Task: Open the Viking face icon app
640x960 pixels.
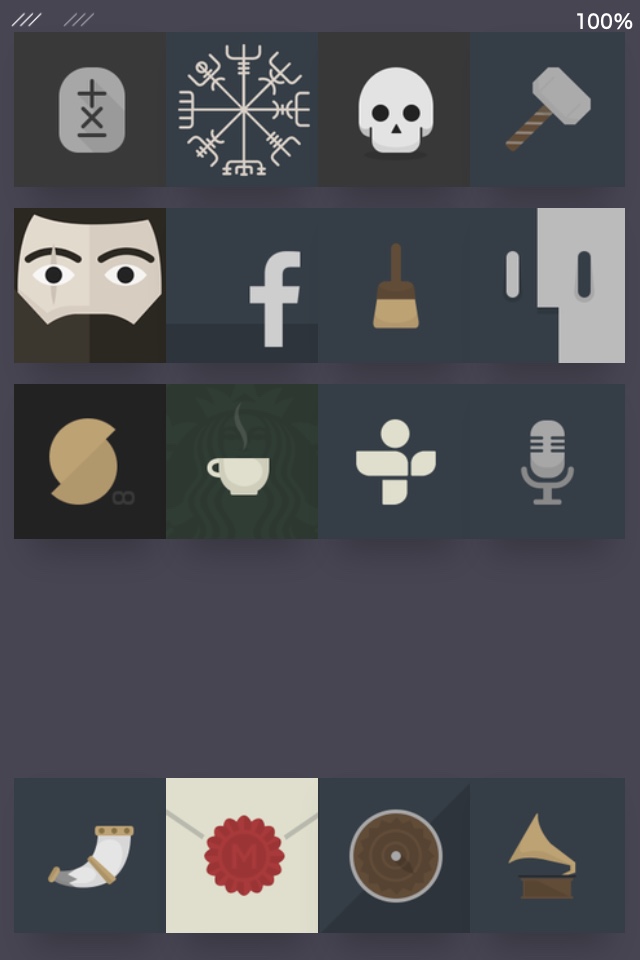Action: point(90,285)
